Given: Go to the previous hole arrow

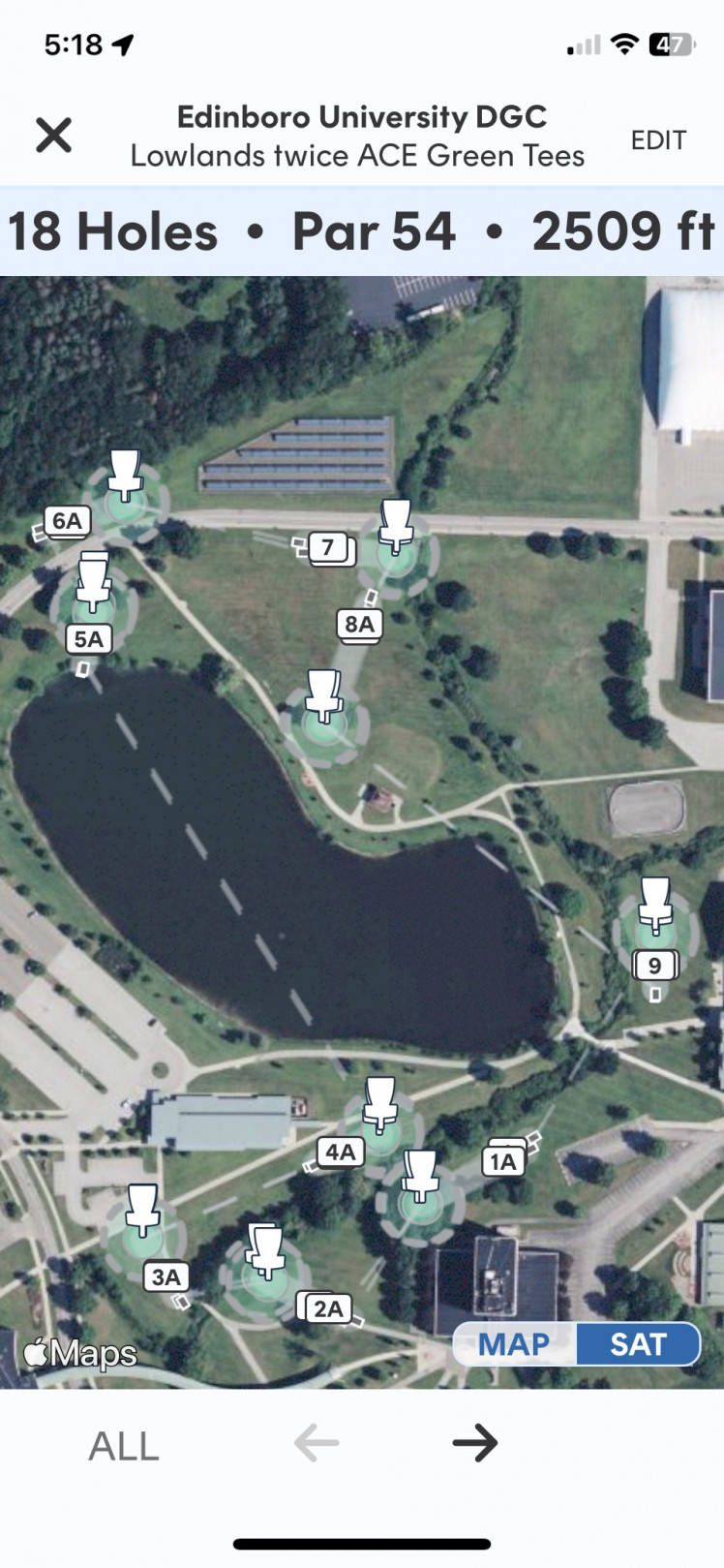Looking at the screenshot, I should [317, 1443].
